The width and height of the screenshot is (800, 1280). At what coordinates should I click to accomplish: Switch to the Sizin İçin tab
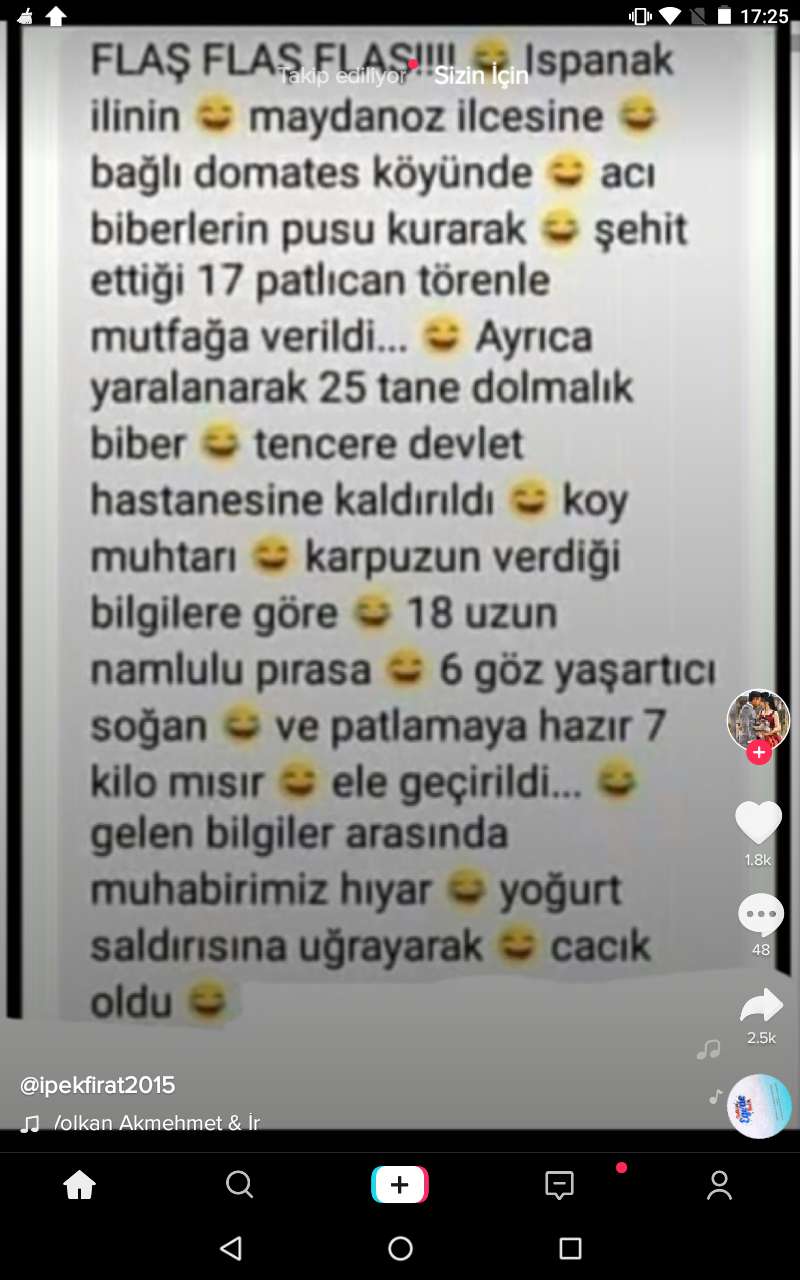coord(481,76)
